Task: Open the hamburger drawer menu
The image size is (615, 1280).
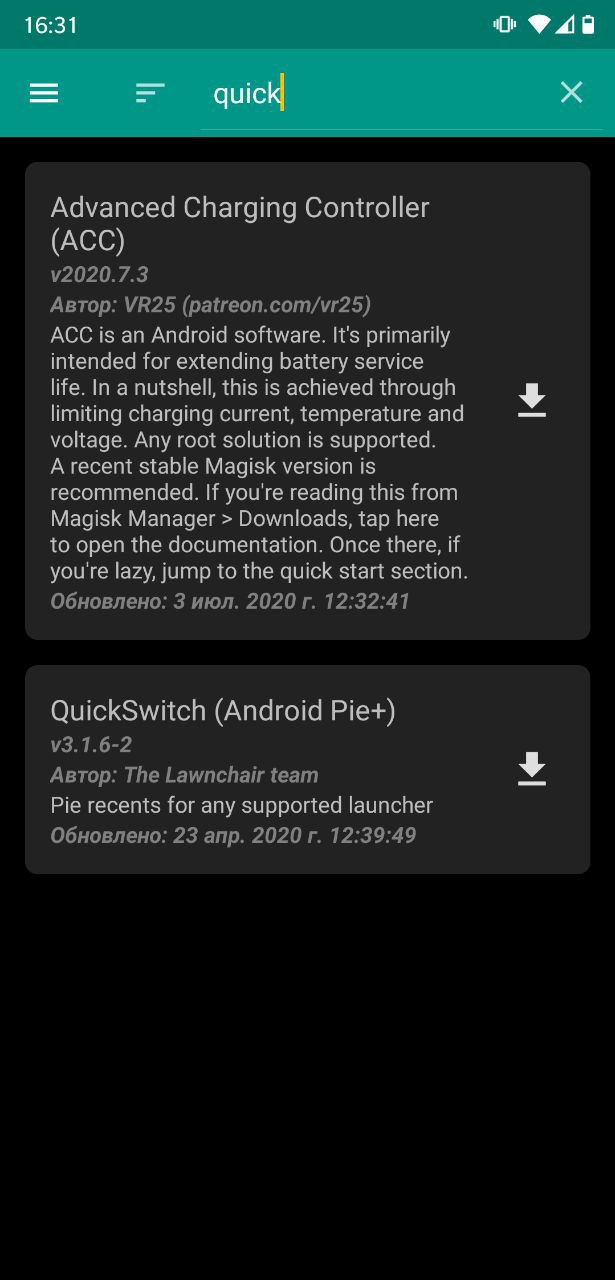Action: click(44, 93)
